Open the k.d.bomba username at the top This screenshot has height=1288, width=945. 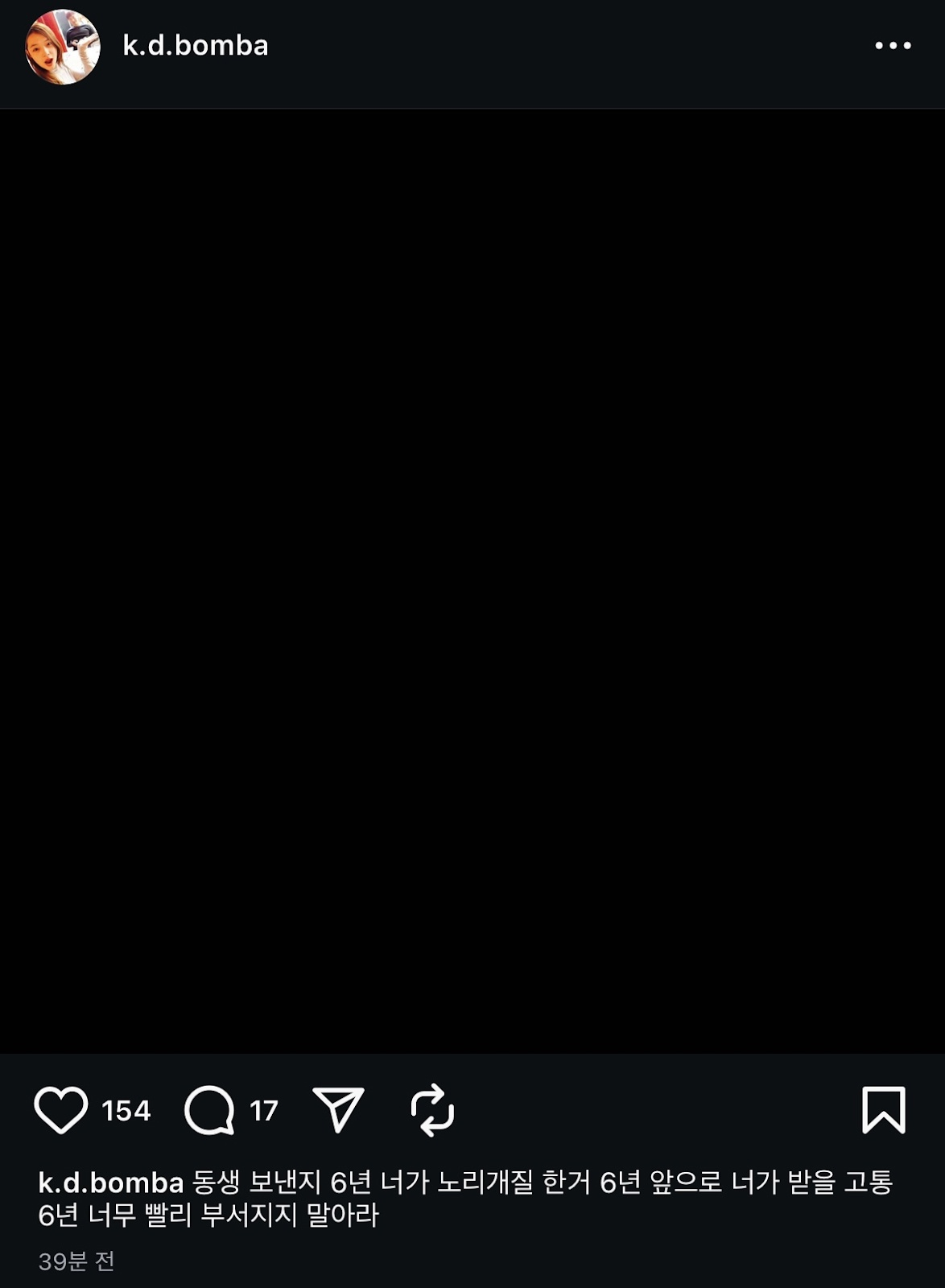click(195, 46)
